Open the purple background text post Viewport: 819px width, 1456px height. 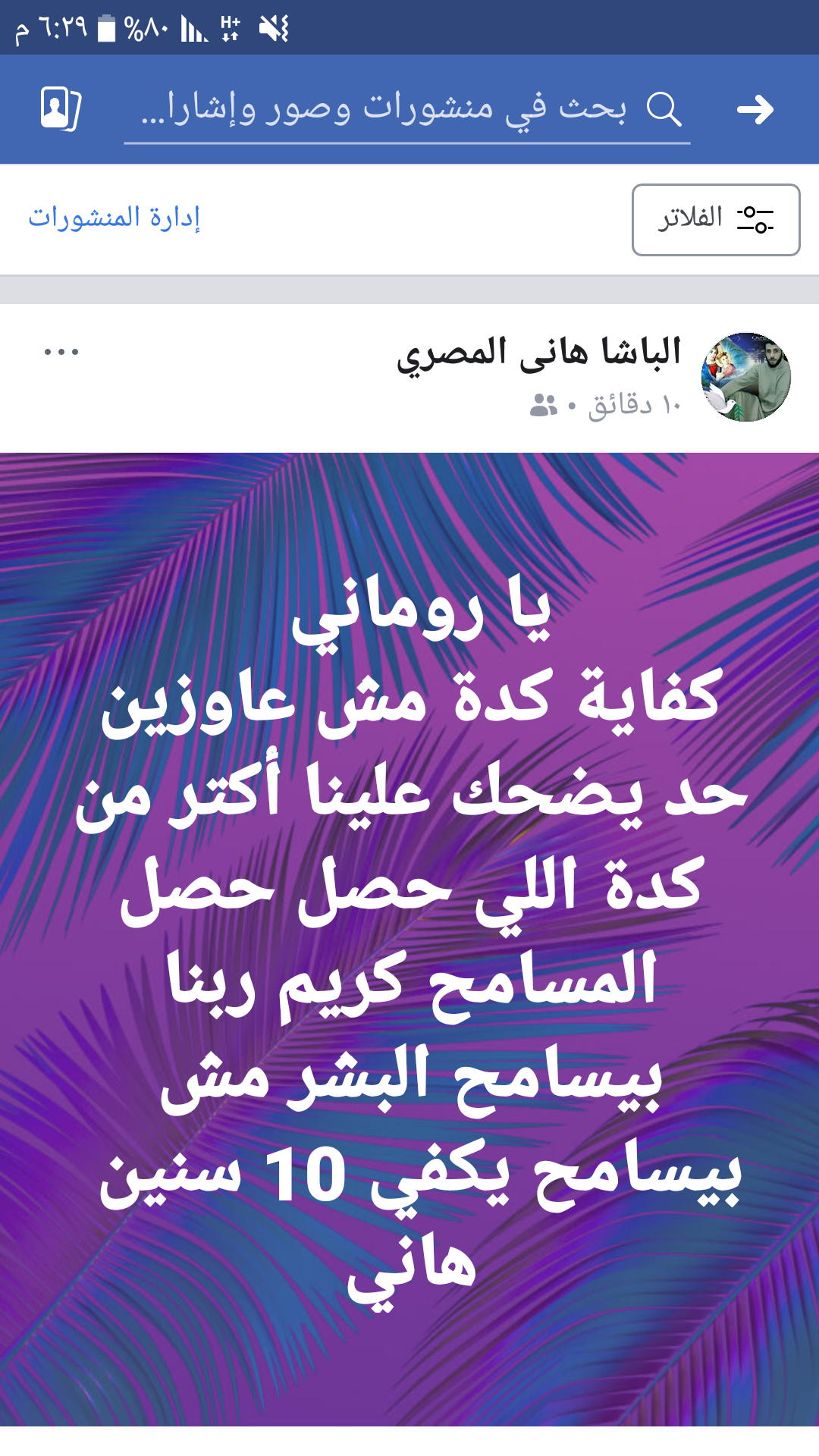tap(409, 939)
